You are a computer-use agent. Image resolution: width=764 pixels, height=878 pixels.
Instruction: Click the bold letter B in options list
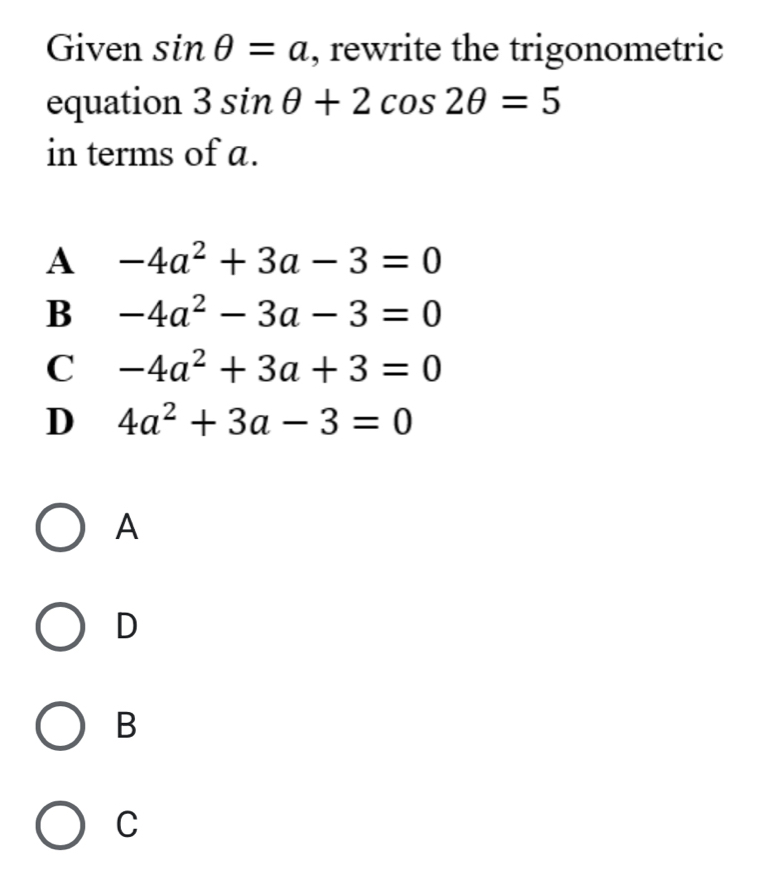tap(60, 314)
